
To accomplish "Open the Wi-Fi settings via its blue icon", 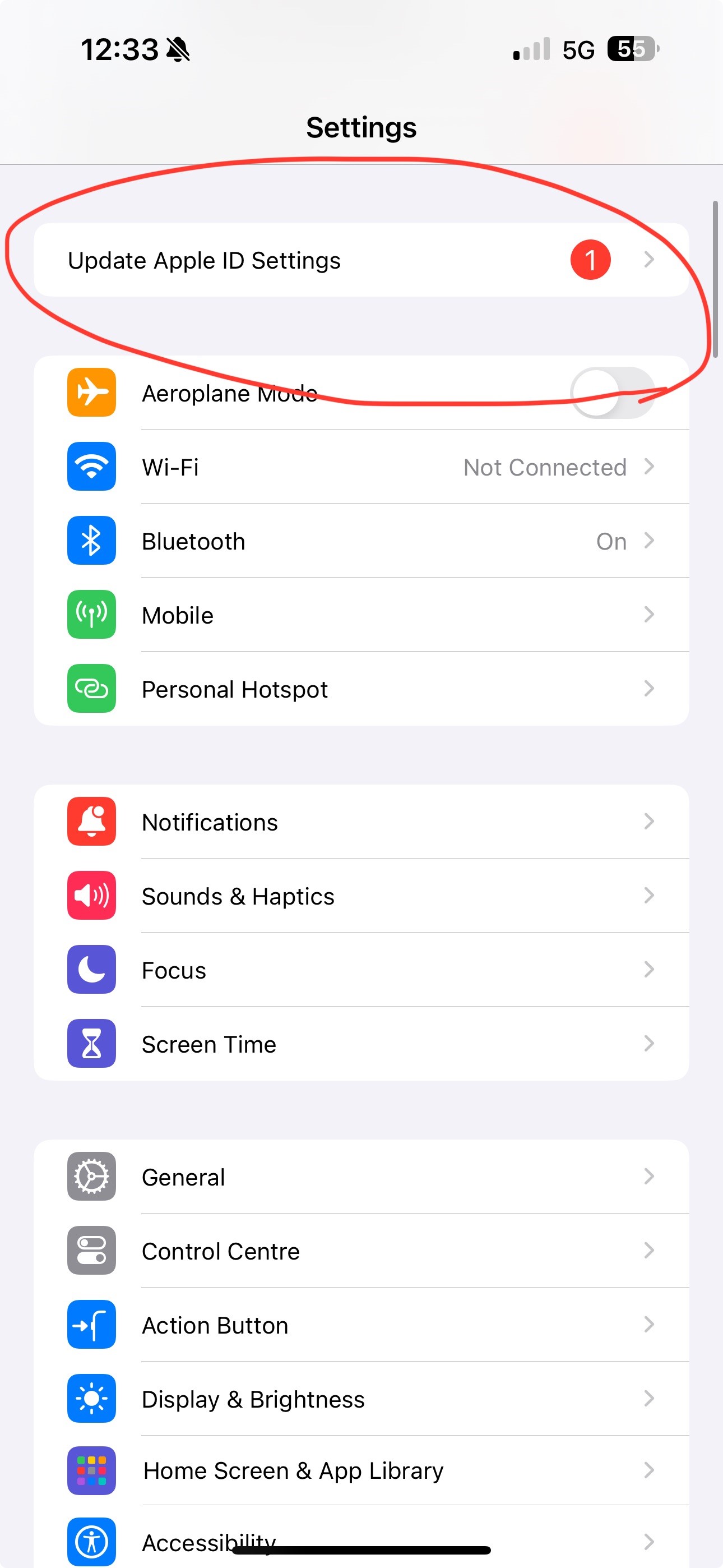I will click(91, 467).
